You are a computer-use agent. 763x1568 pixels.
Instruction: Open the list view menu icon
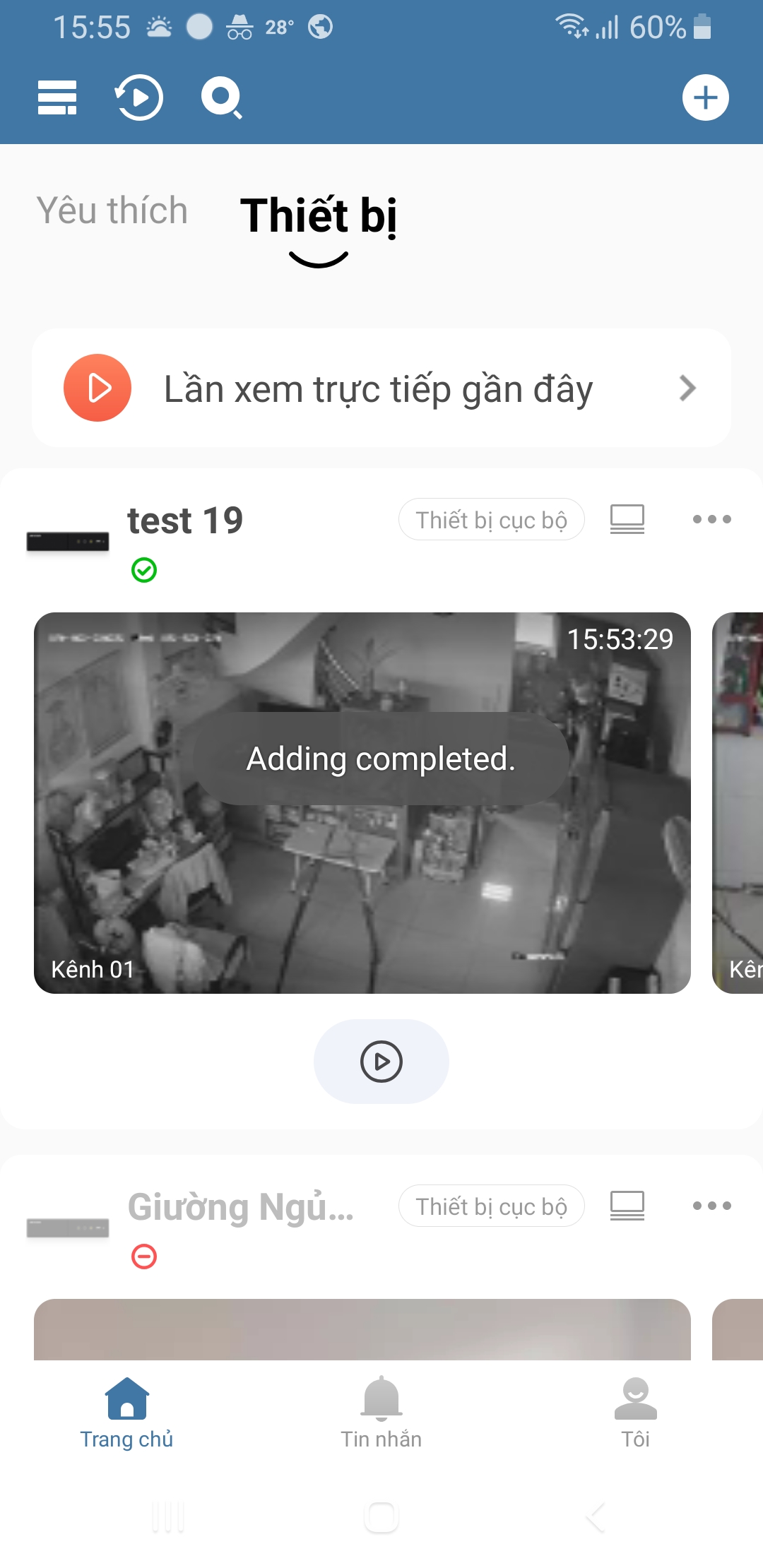(x=57, y=97)
